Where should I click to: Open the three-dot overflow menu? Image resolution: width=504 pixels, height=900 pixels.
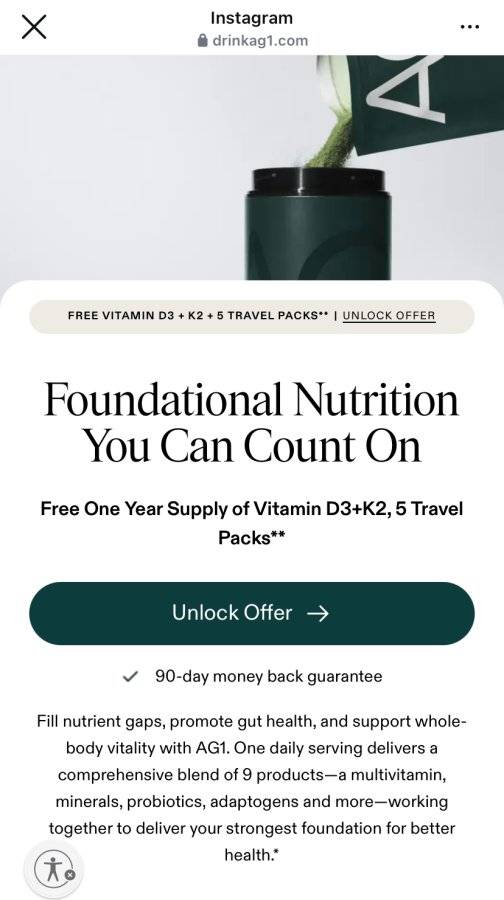[470, 27]
